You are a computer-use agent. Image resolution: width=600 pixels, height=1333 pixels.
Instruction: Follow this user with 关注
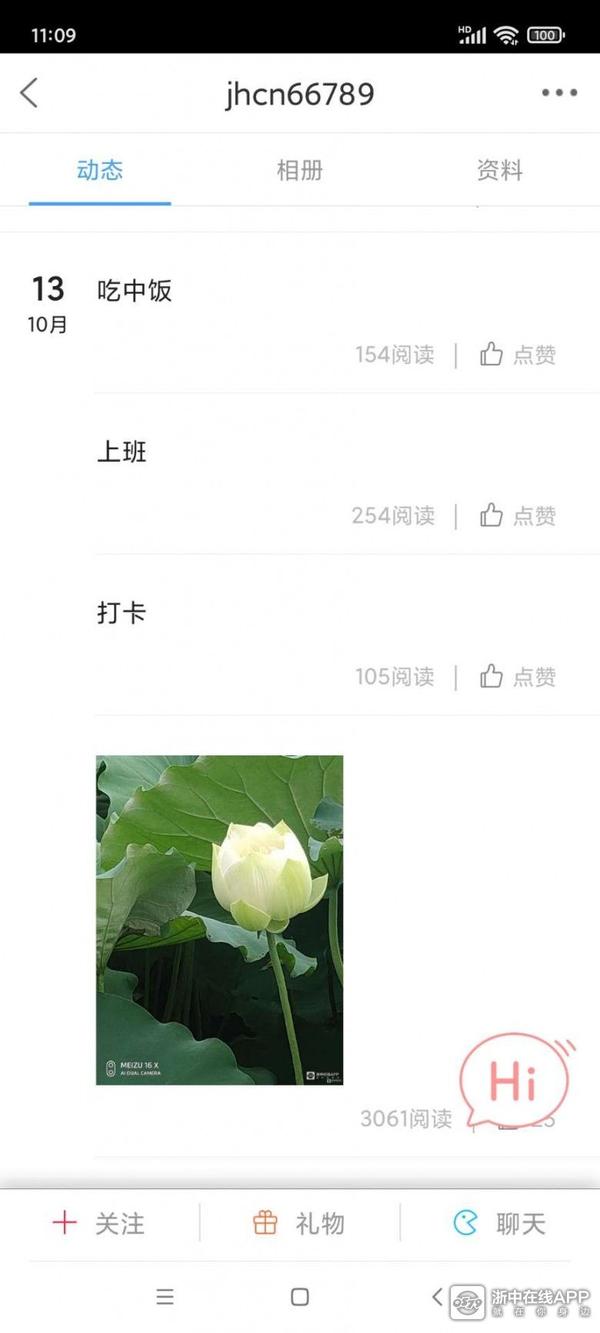point(99,1223)
